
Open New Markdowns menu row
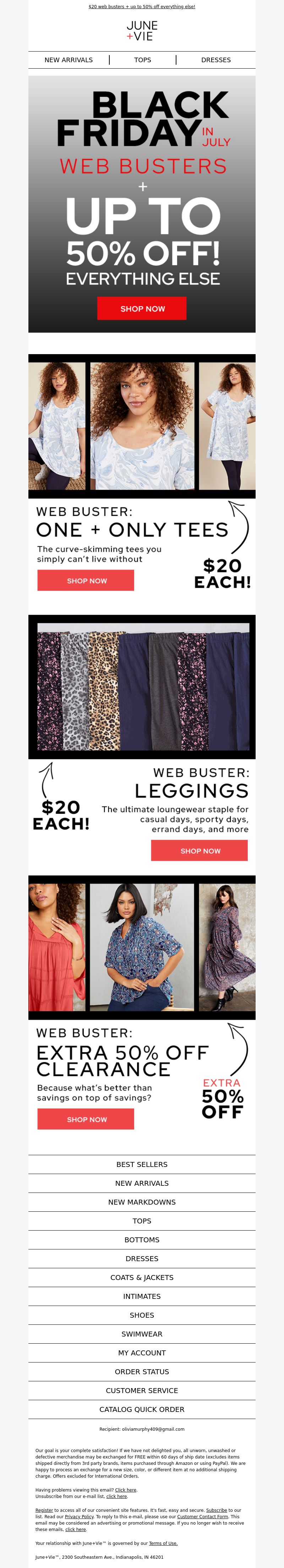[142, 1201]
